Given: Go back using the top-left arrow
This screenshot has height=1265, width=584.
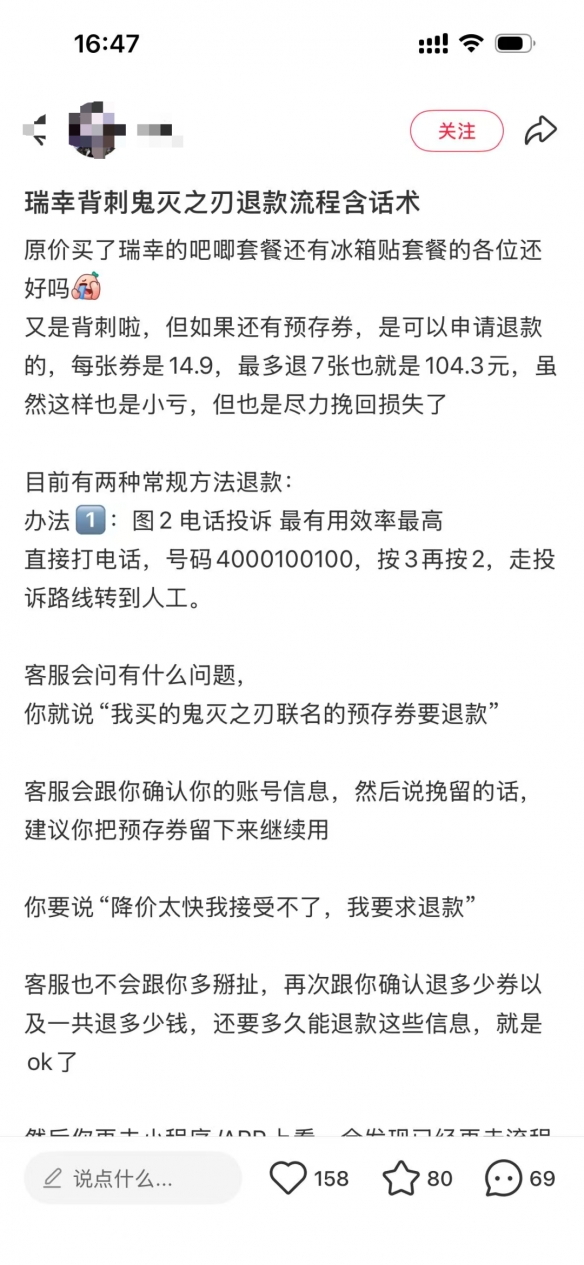Looking at the screenshot, I should point(36,131).
